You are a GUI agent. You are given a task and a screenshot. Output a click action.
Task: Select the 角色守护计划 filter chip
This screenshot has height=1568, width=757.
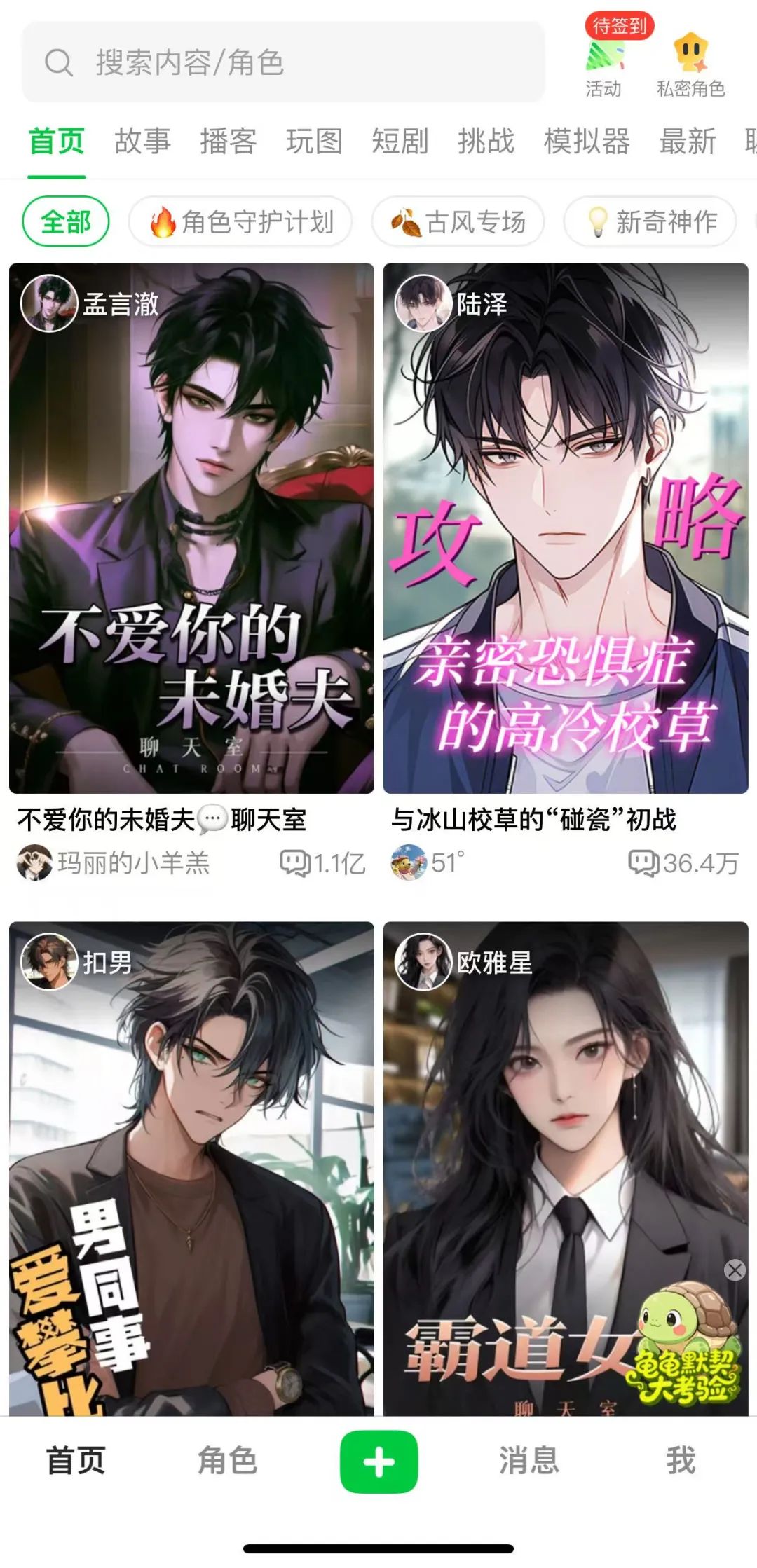click(240, 222)
